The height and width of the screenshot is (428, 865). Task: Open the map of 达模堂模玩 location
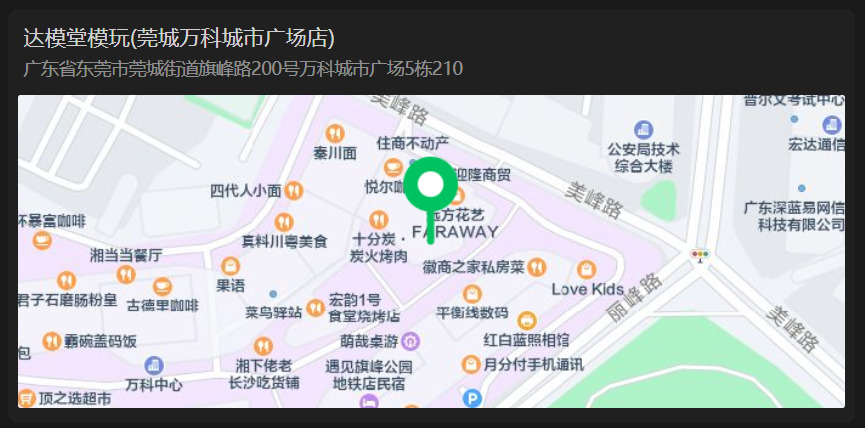click(x=431, y=251)
